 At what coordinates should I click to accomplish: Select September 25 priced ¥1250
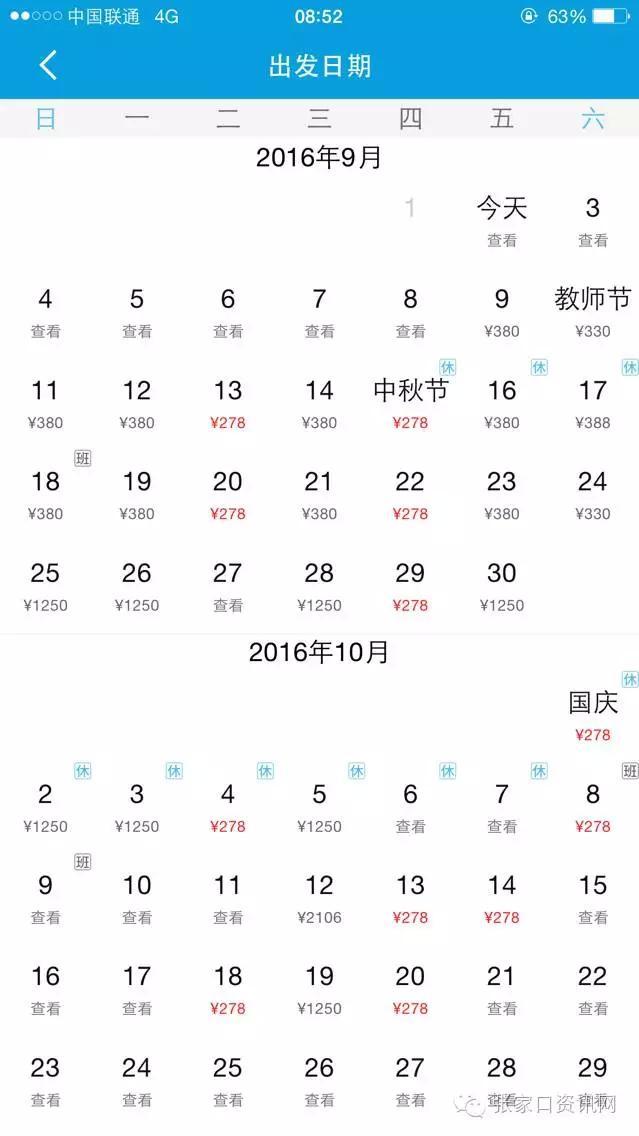pos(45,586)
